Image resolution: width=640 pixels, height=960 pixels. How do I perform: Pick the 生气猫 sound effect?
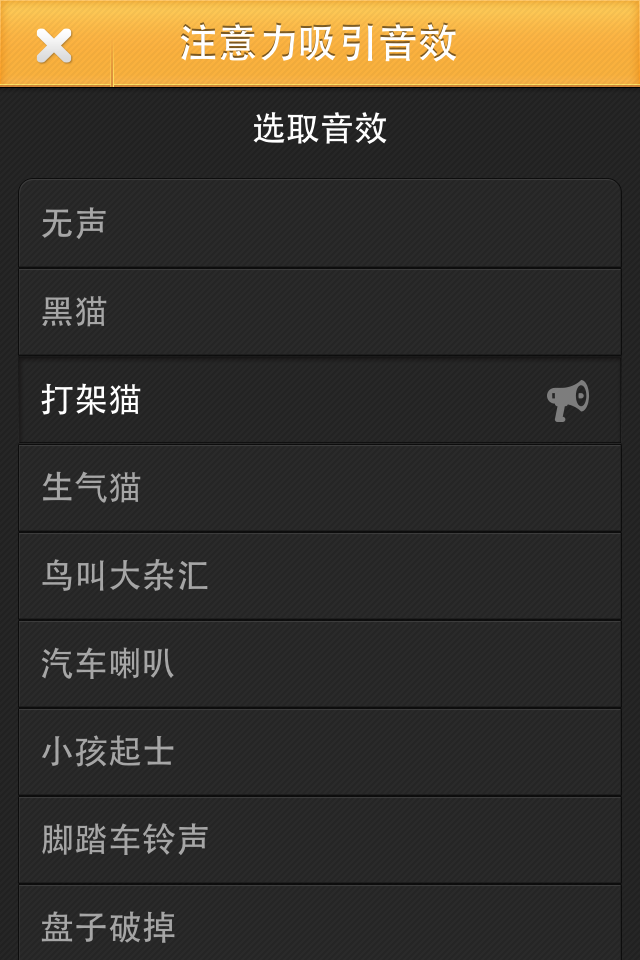pyautogui.click(x=320, y=488)
